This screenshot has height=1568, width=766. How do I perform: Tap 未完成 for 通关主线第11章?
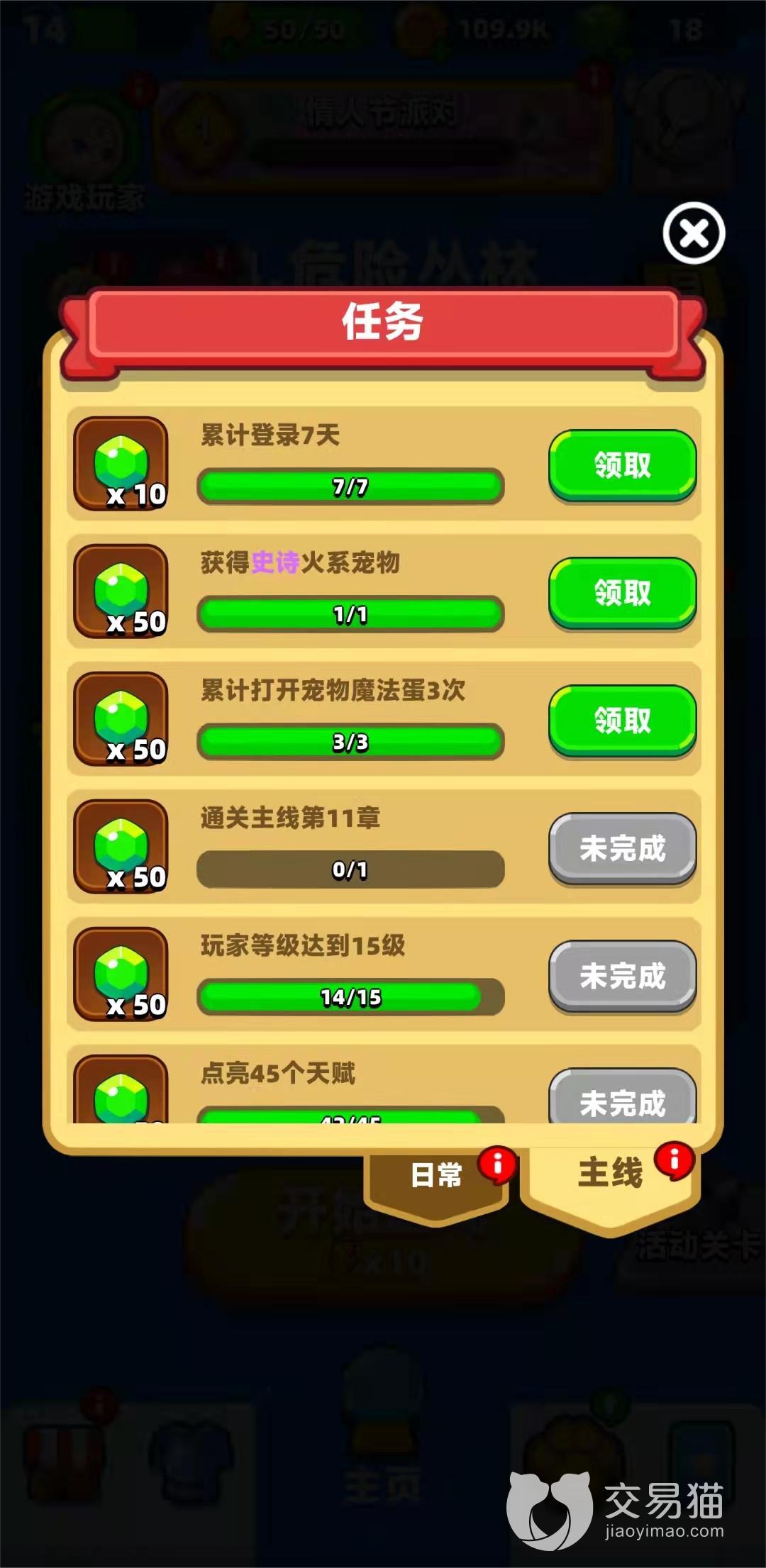tap(622, 848)
